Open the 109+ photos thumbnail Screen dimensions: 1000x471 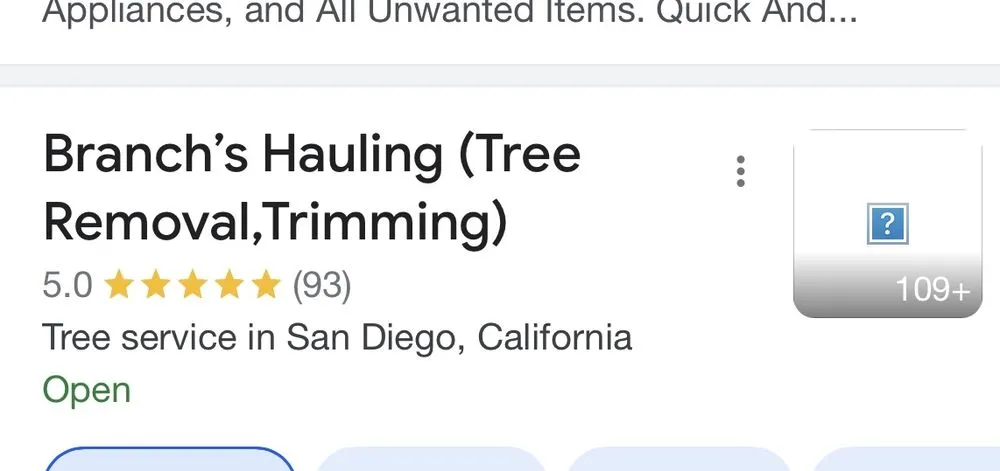887,226
